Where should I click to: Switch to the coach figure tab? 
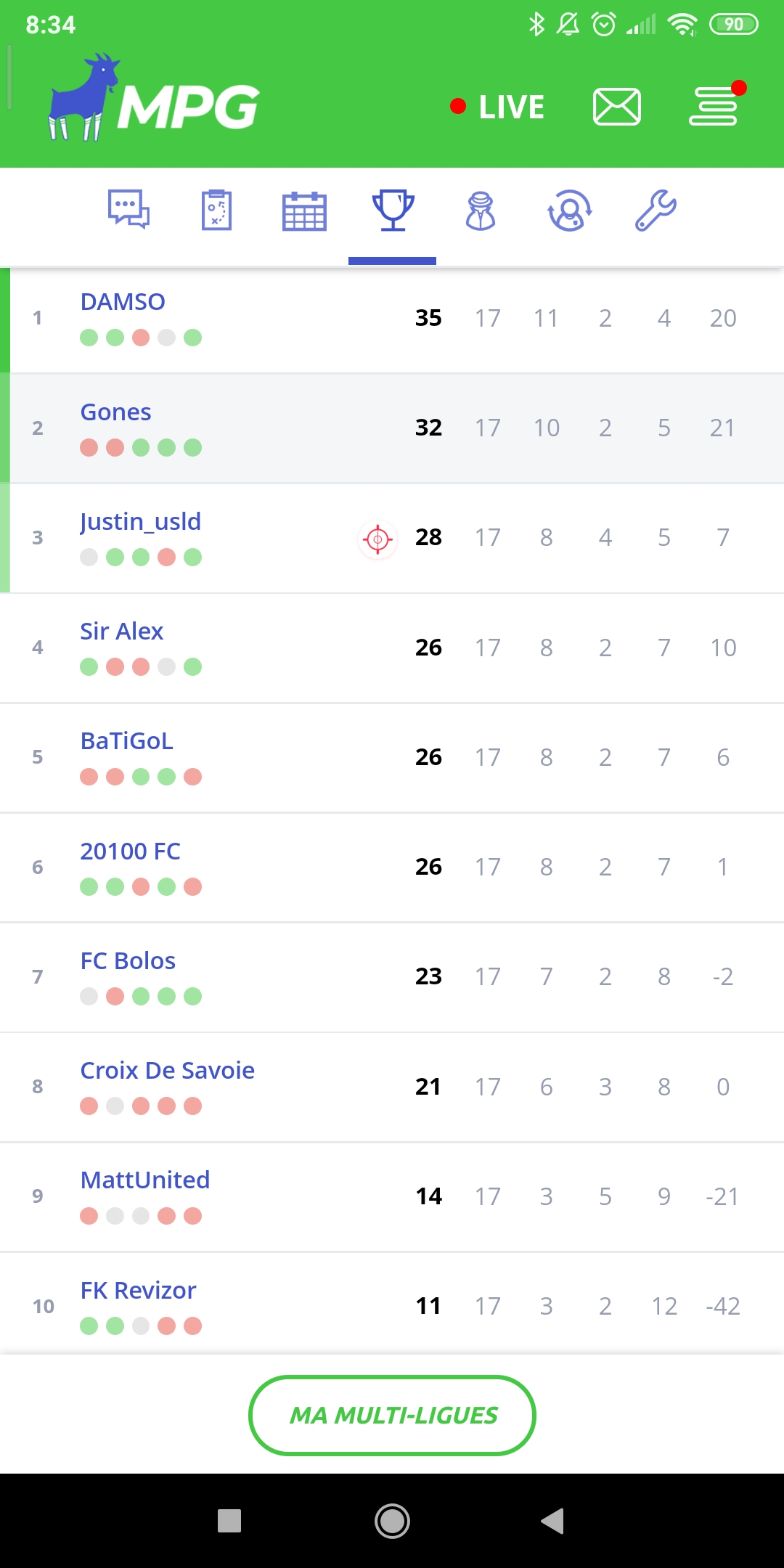click(x=481, y=211)
